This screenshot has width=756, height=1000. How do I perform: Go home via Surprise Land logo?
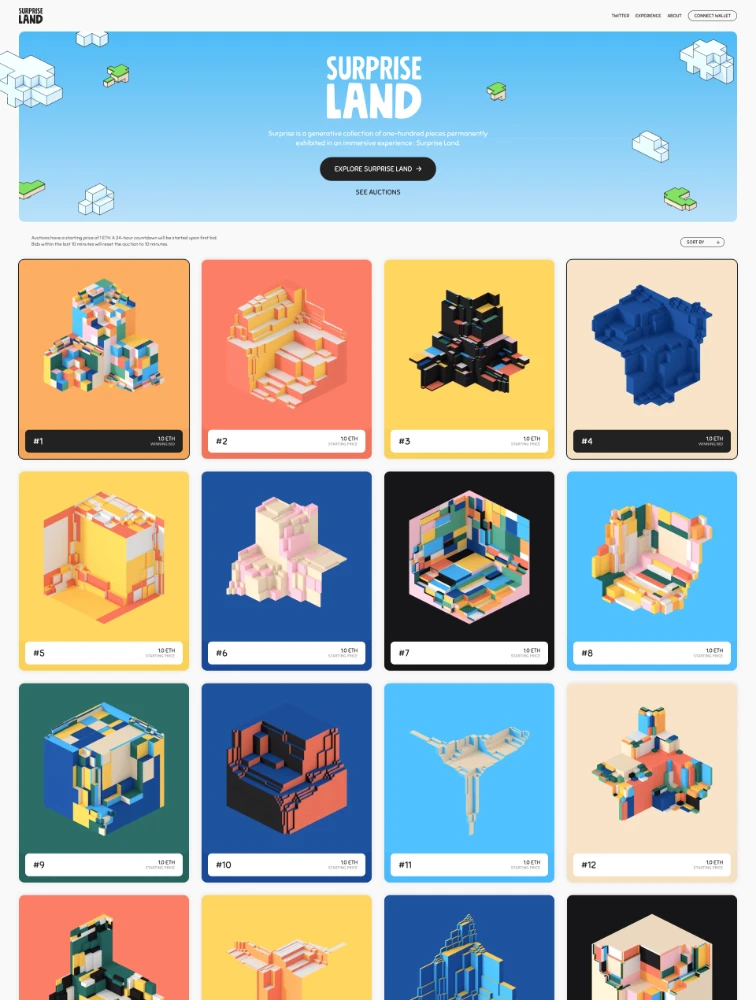pyautogui.click(x=31, y=16)
